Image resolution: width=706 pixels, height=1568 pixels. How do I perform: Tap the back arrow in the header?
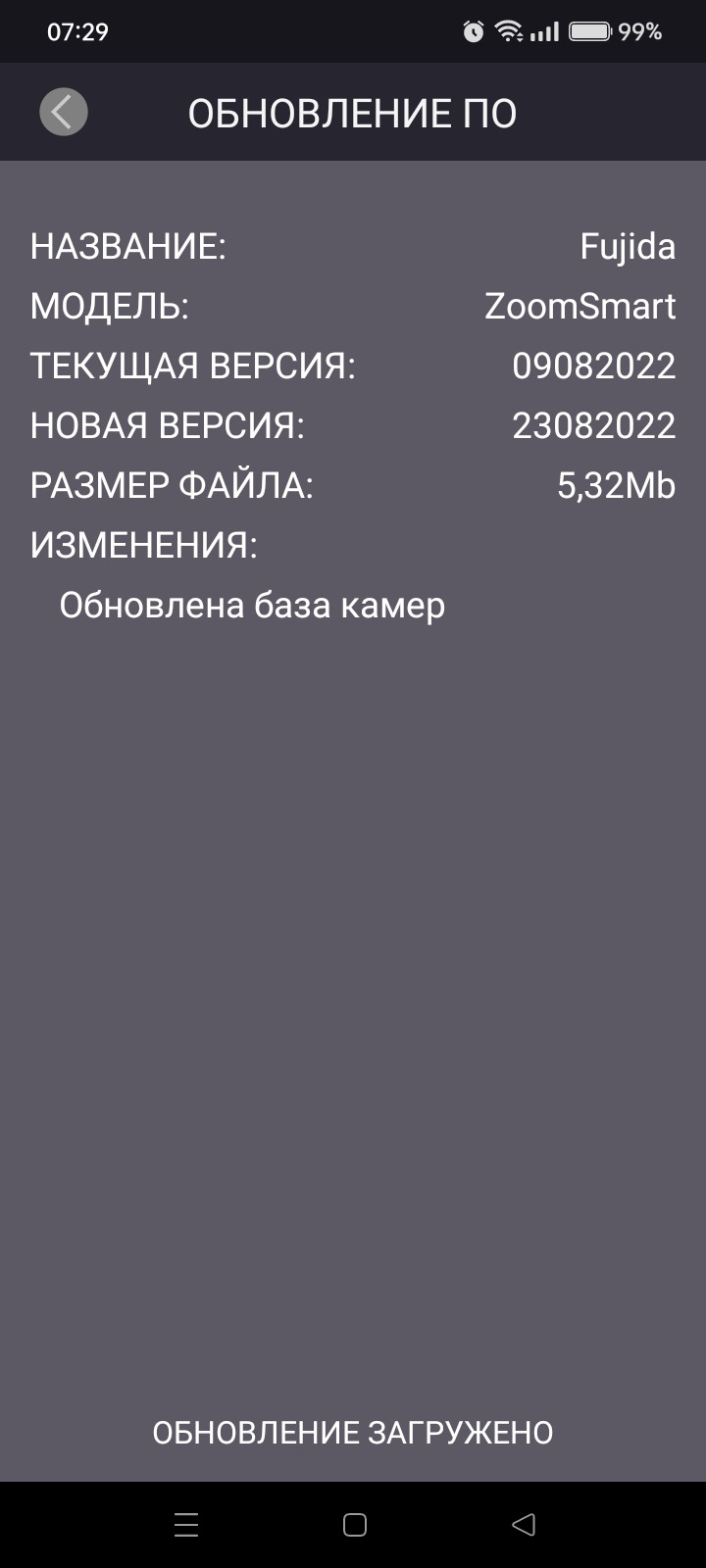point(63,111)
